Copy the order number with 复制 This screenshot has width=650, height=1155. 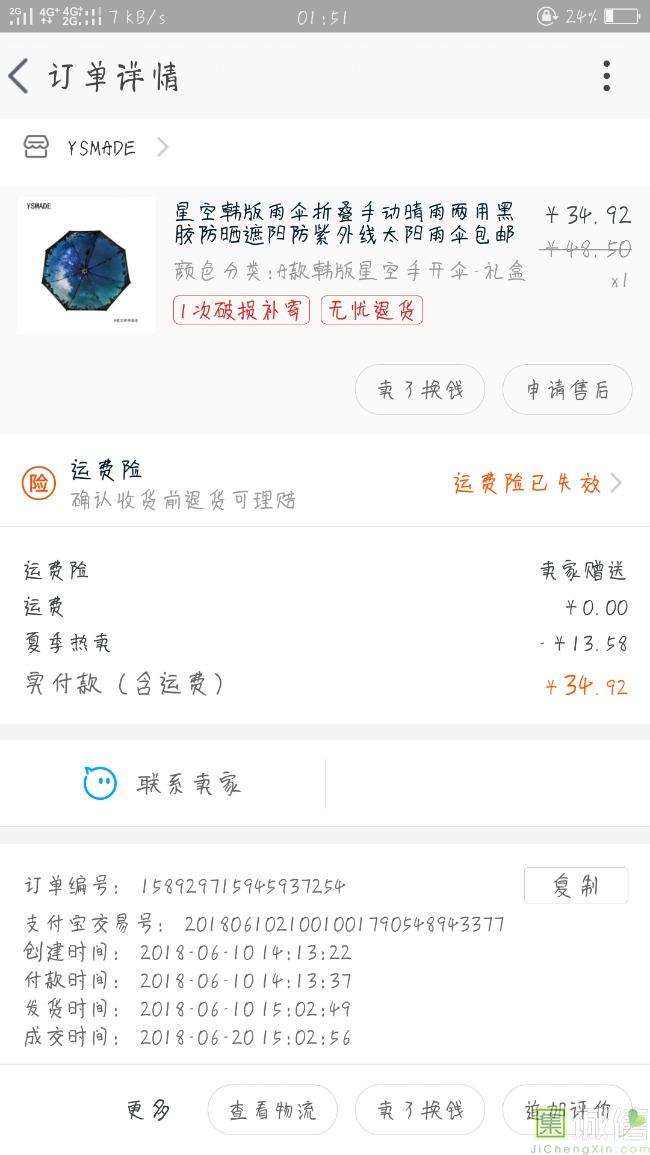pyautogui.click(x=575, y=886)
